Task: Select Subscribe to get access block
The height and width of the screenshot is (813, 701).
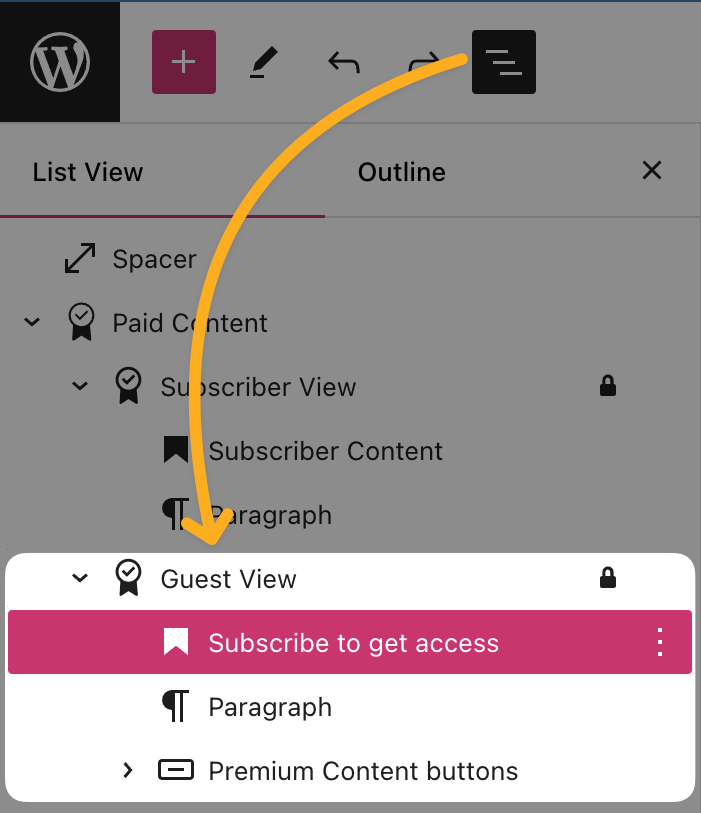Action: coord(353,643)
